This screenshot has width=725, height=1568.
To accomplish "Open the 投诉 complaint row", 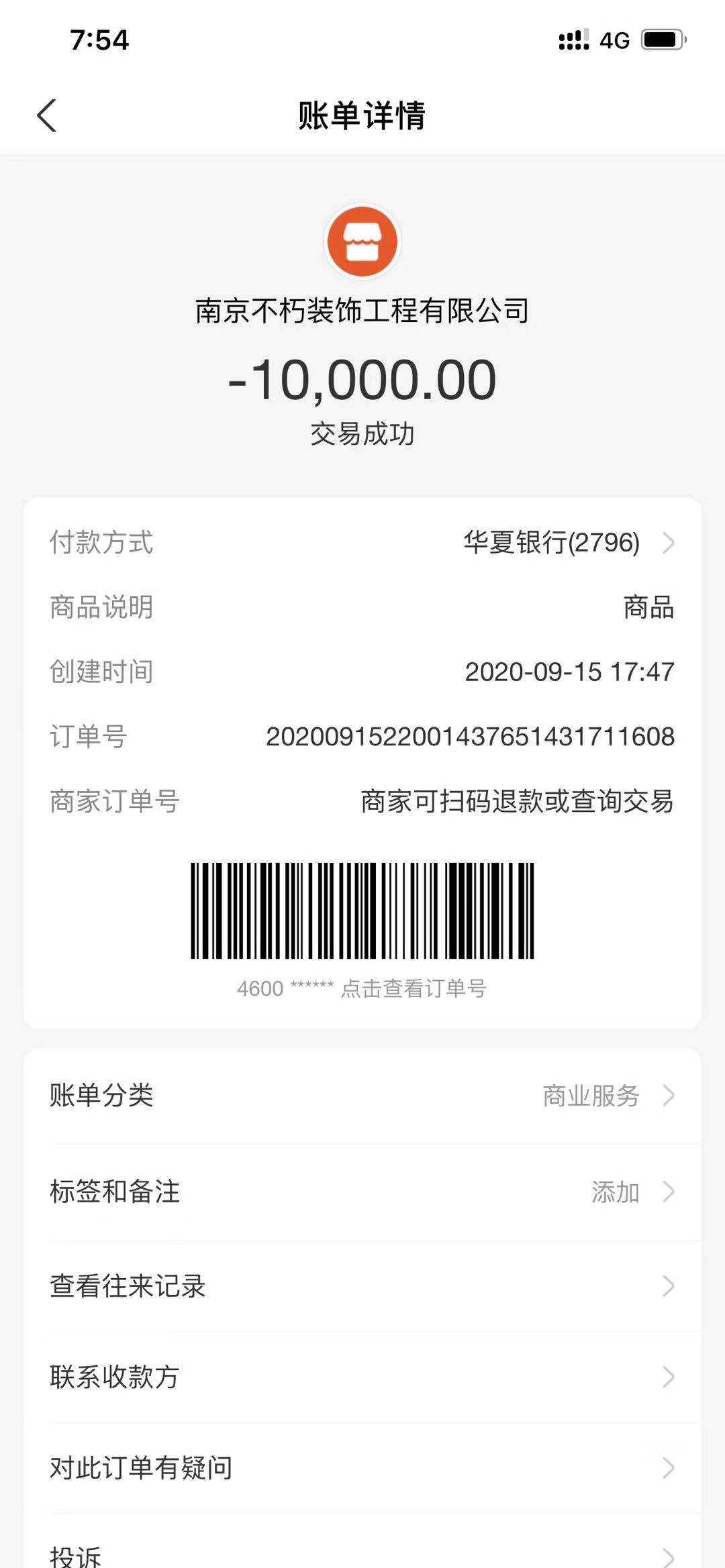I will (362, 1553).
